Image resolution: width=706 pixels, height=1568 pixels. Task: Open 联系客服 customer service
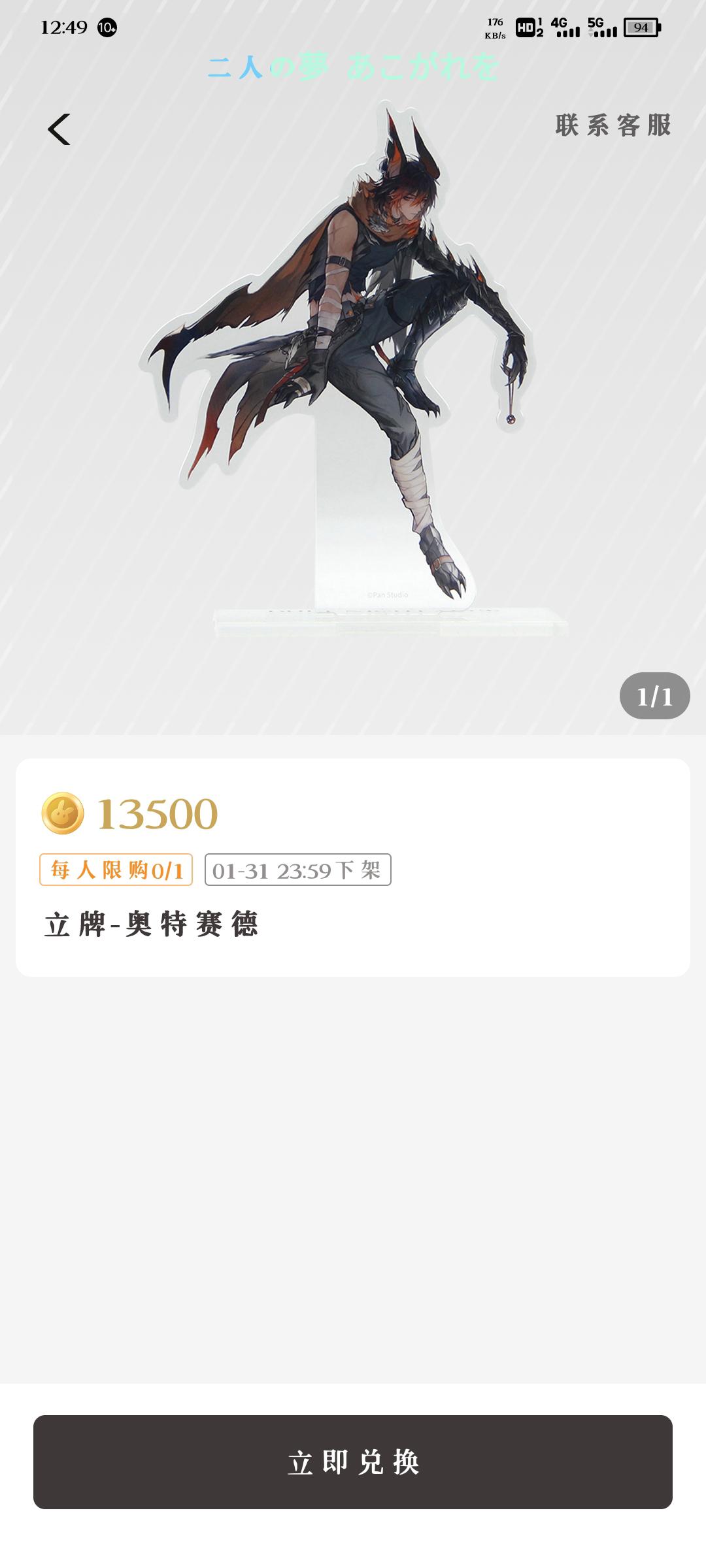(613, 125)
